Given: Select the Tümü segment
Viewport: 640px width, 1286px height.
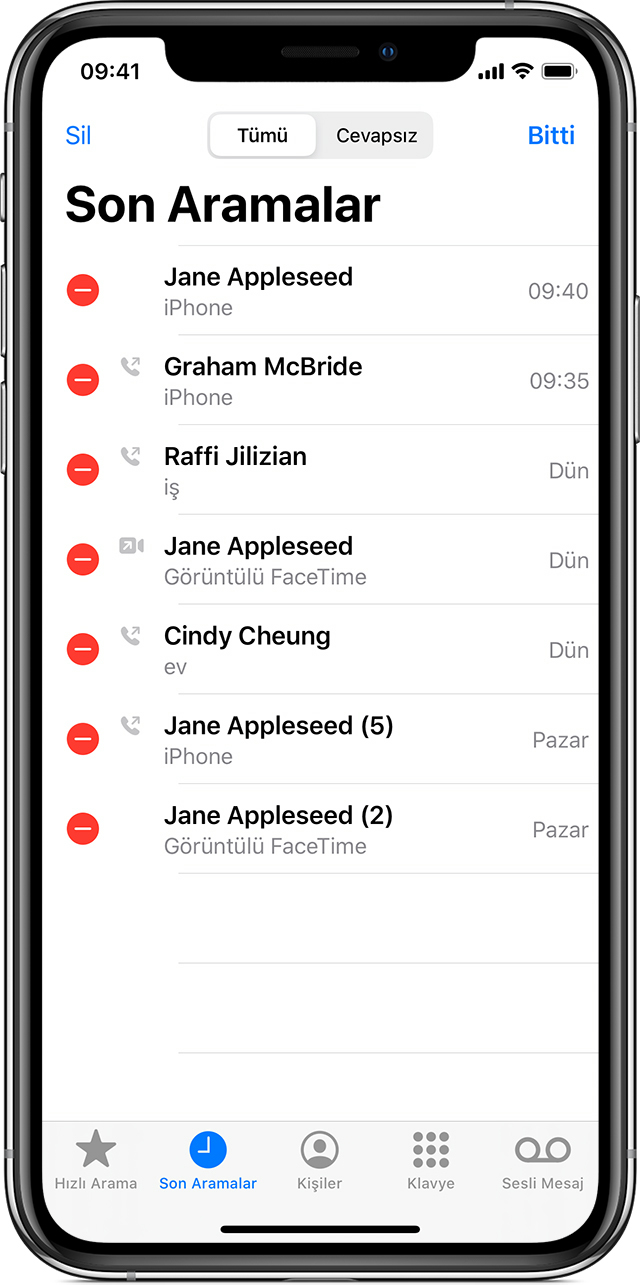Looking at the screenshot, I should (x=263, y=136).
